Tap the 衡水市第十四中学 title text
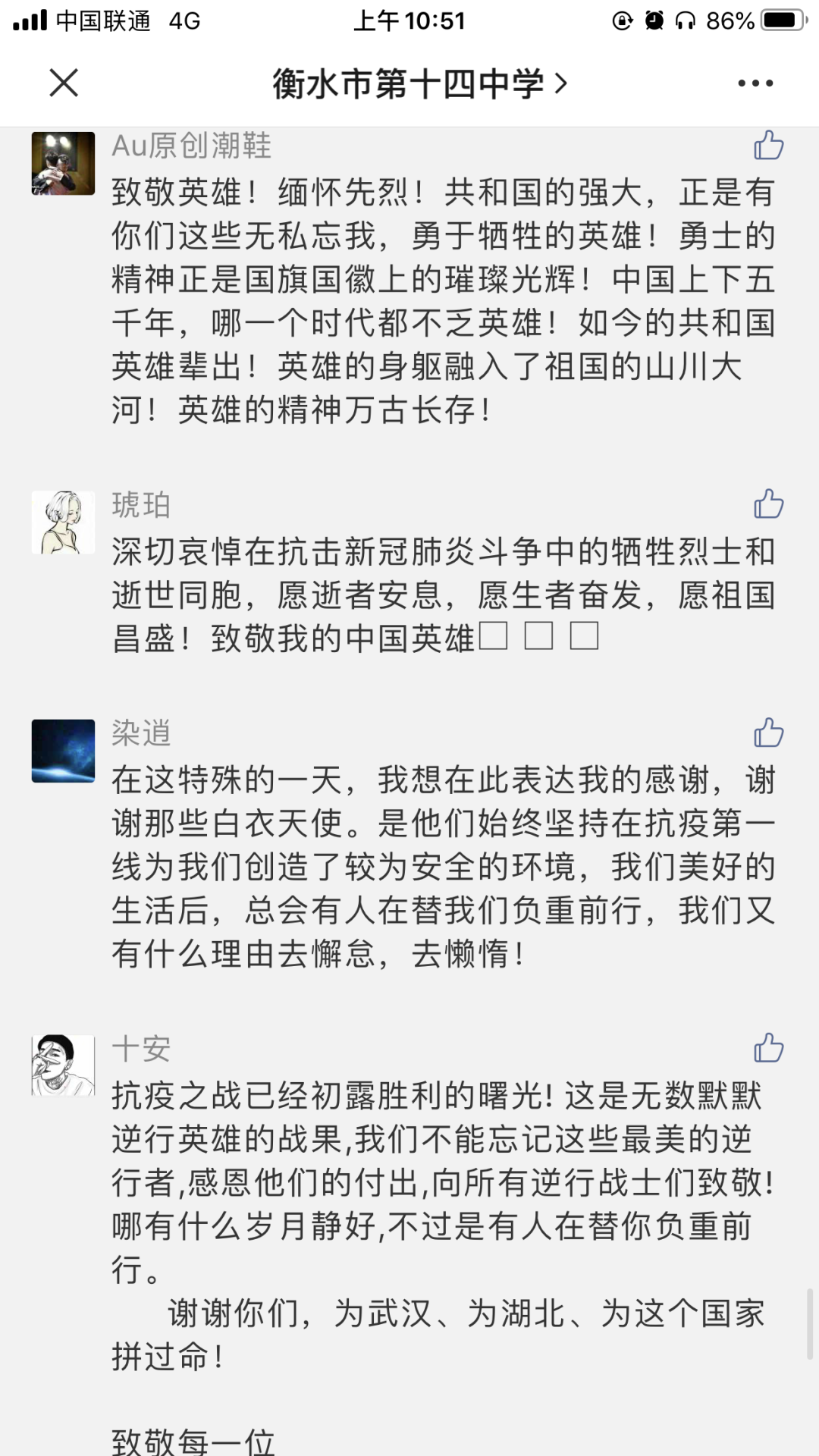Image resolution: width=819 pixels, height=1456 pixels. coord(409,85)
